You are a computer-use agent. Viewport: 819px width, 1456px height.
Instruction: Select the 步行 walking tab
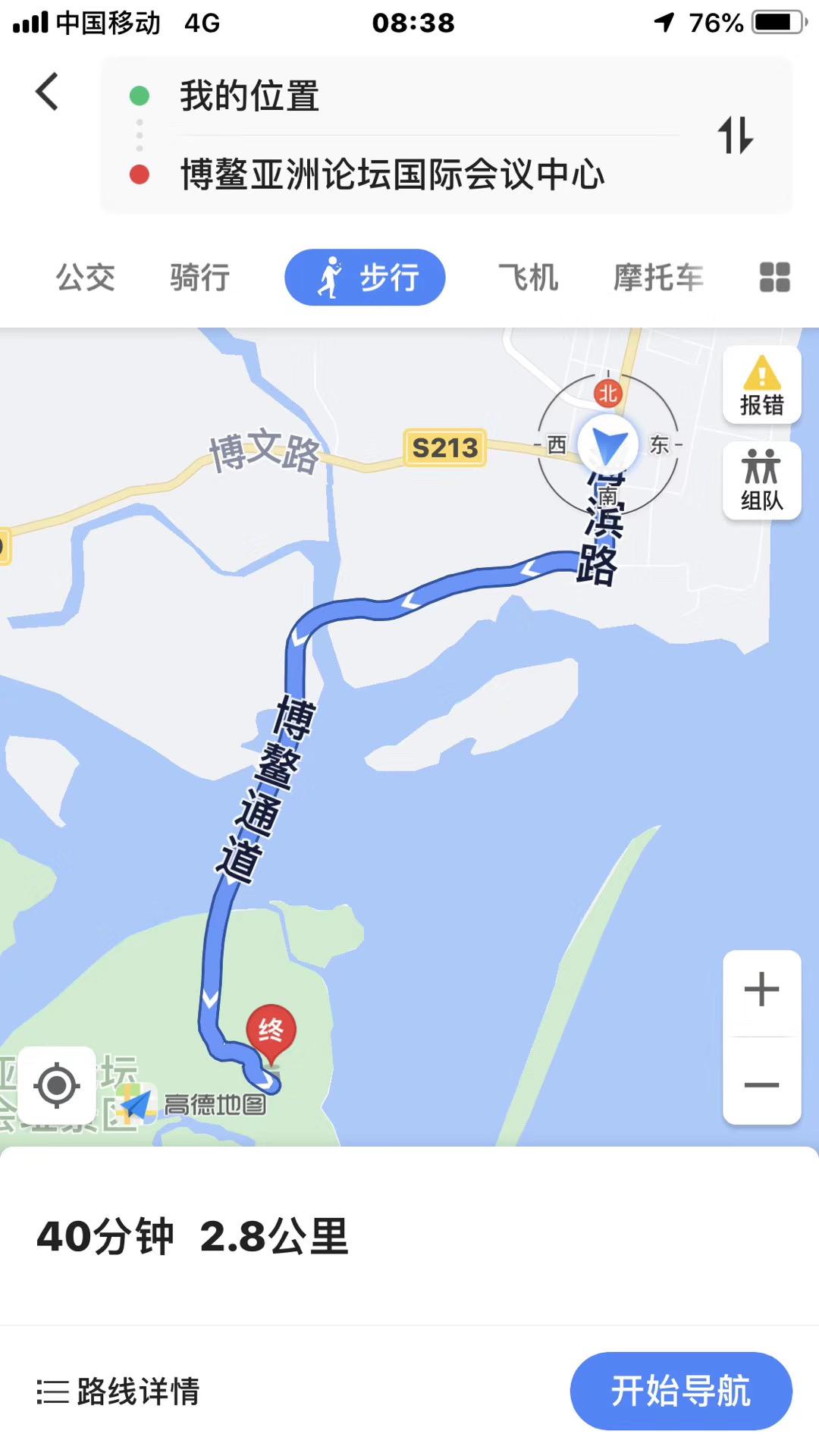click(365, 278)
